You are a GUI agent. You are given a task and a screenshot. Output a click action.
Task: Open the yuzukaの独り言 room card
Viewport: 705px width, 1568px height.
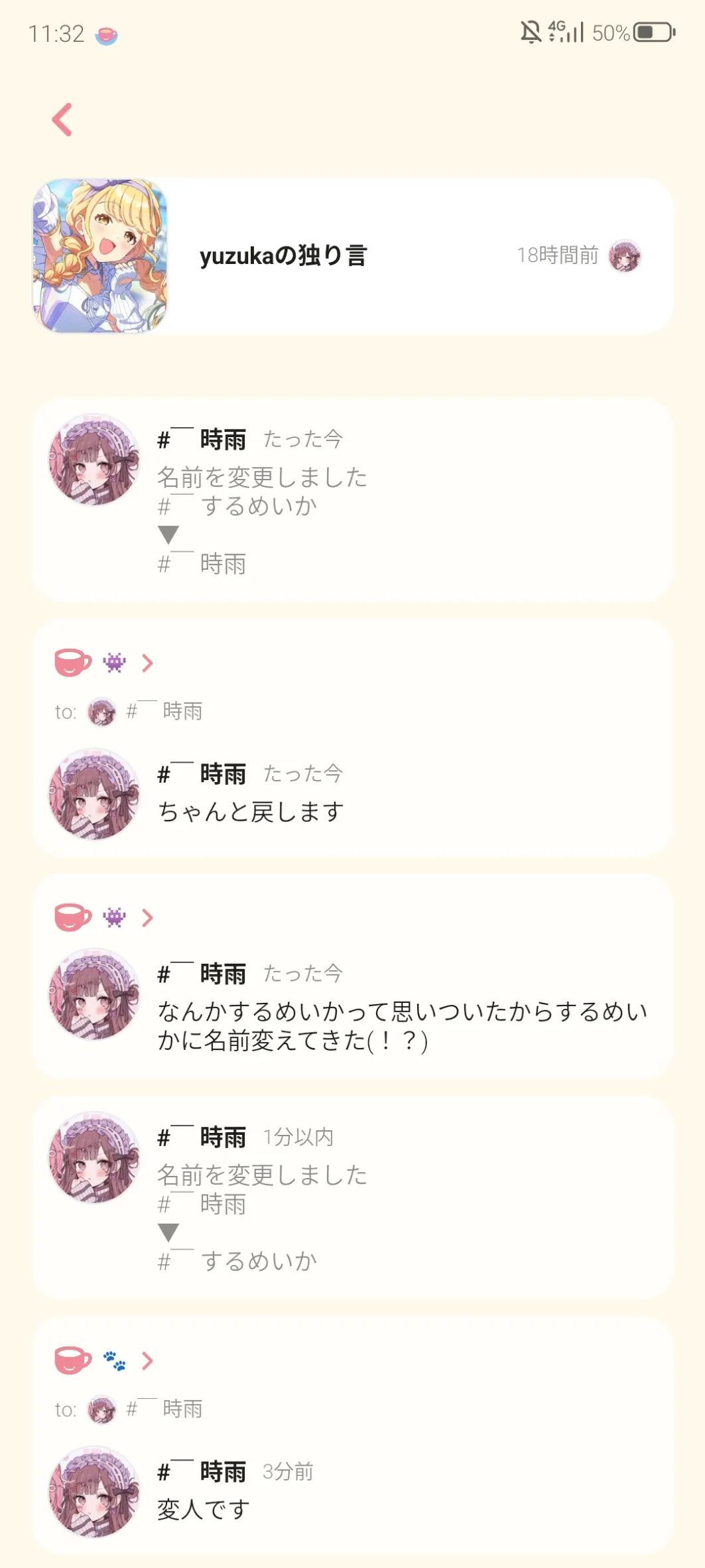click(352, 256)
